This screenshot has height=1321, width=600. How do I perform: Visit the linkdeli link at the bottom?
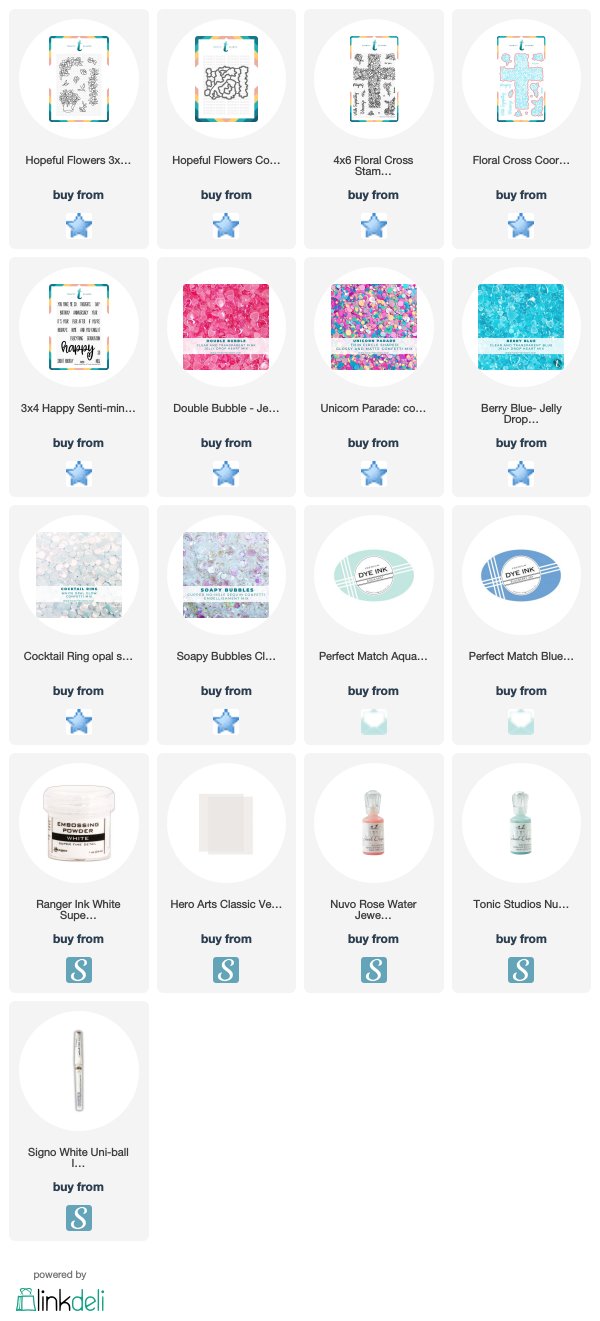(60, 1298)
